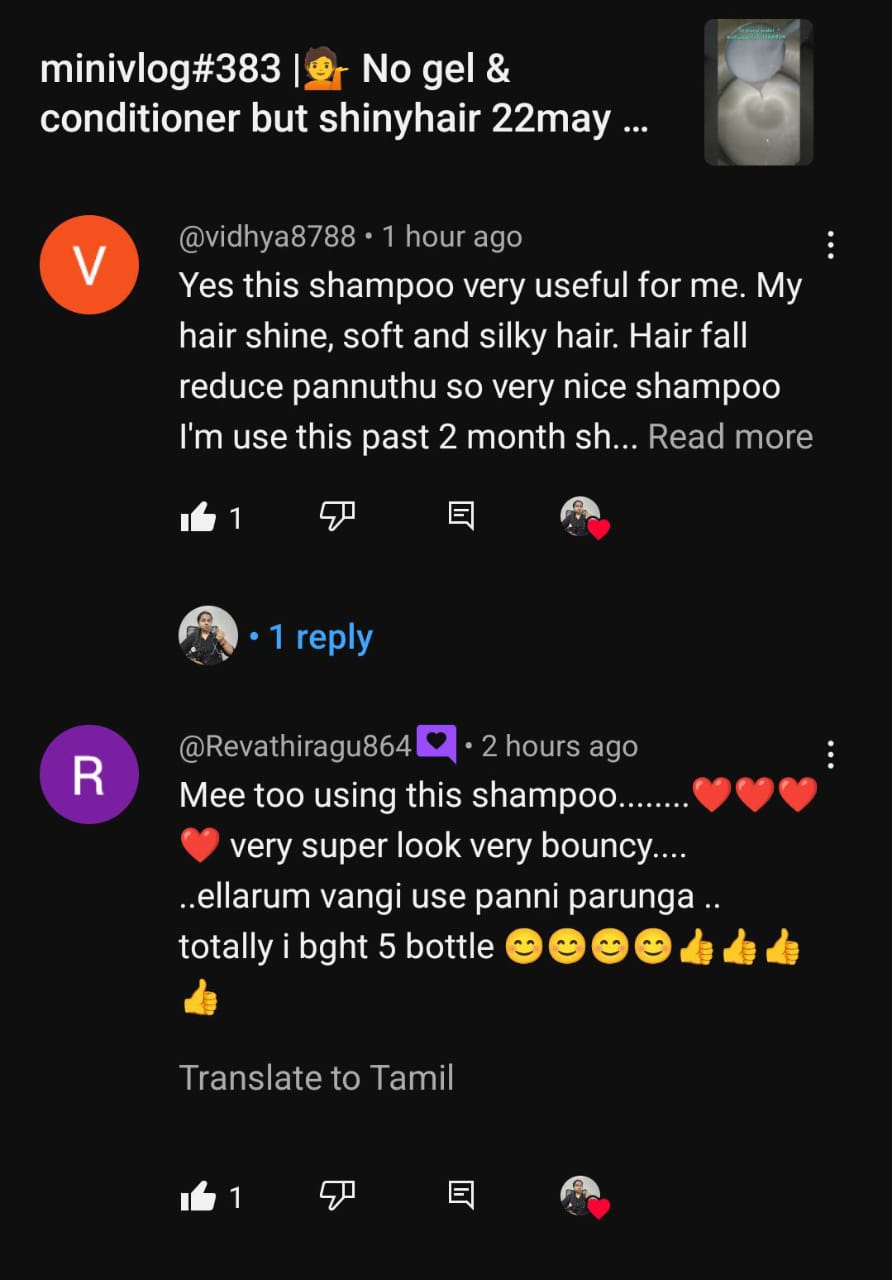Like the comment by Revathiragu864
The image size is (892, 1280).
pos(198,1196)
